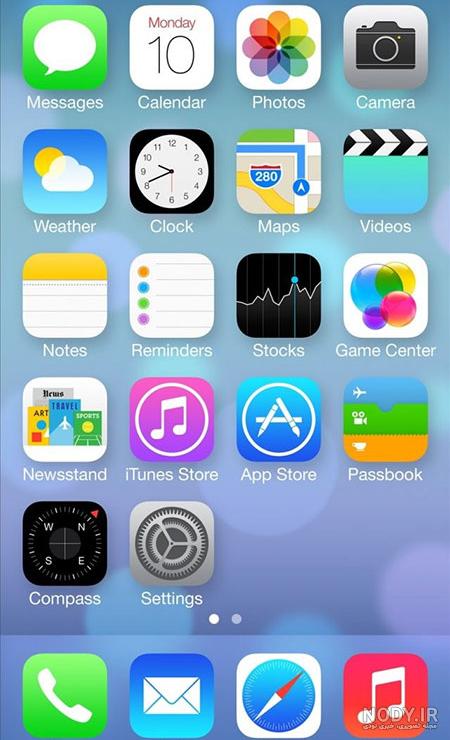Launch the Compass app

(65, 544)
